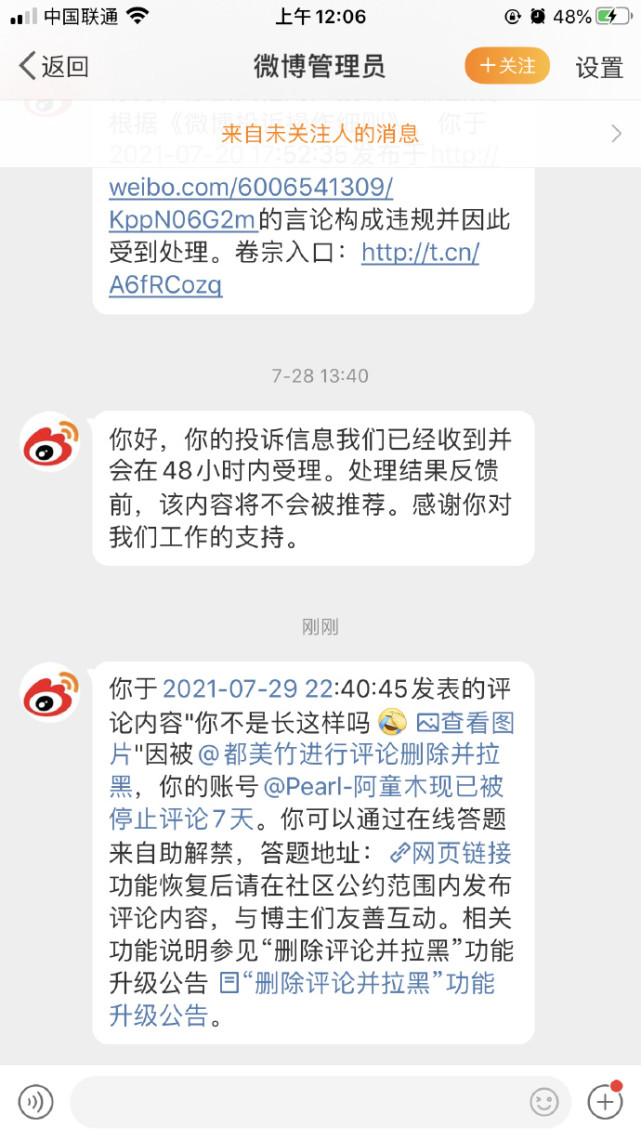Open the 卷宗入口 t.cn link
The height and width of the screenshot is (1140, 641).
pos(420,253)
